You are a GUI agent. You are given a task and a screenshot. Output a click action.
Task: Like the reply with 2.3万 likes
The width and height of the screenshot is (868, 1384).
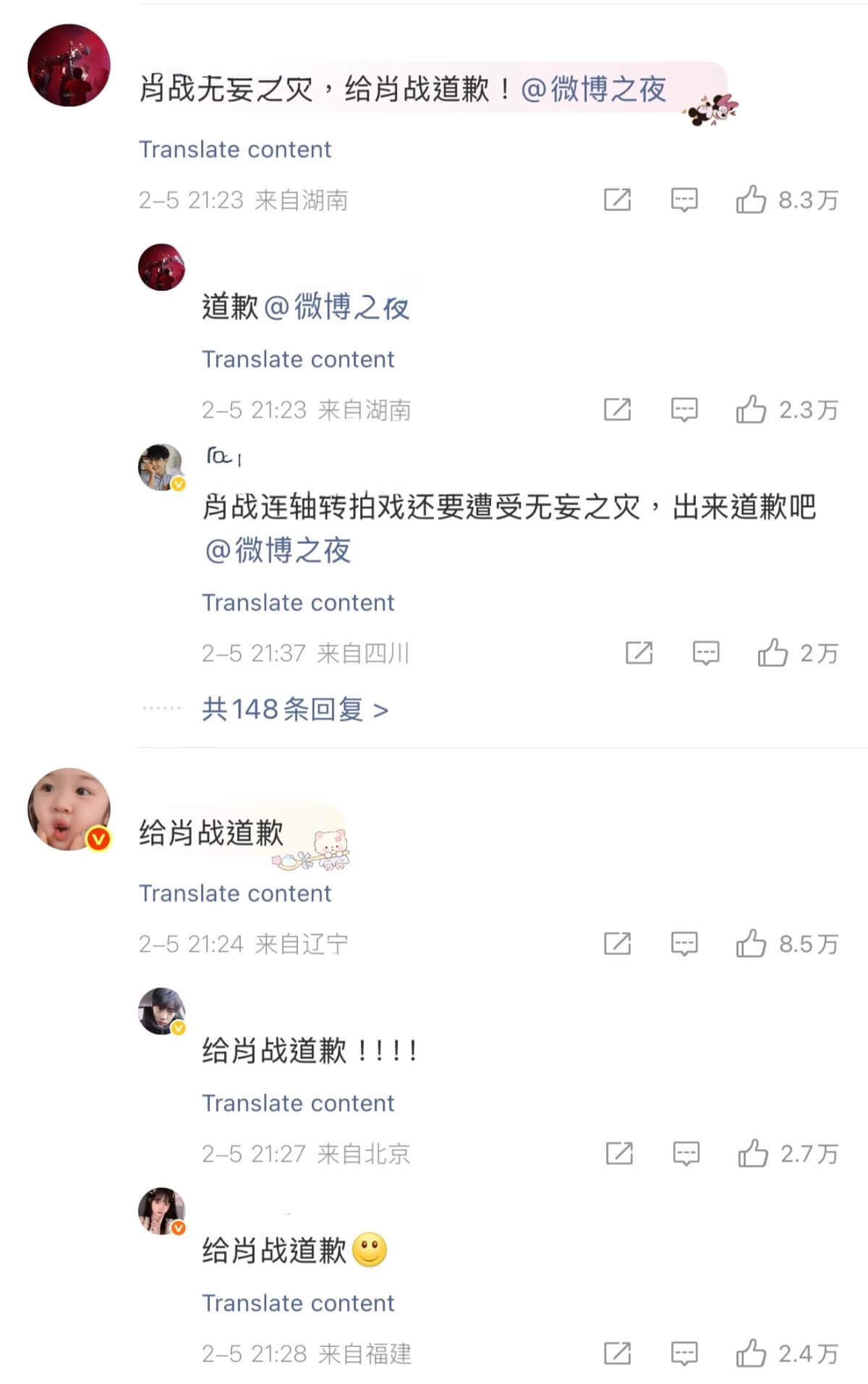[x=751, y=410]
